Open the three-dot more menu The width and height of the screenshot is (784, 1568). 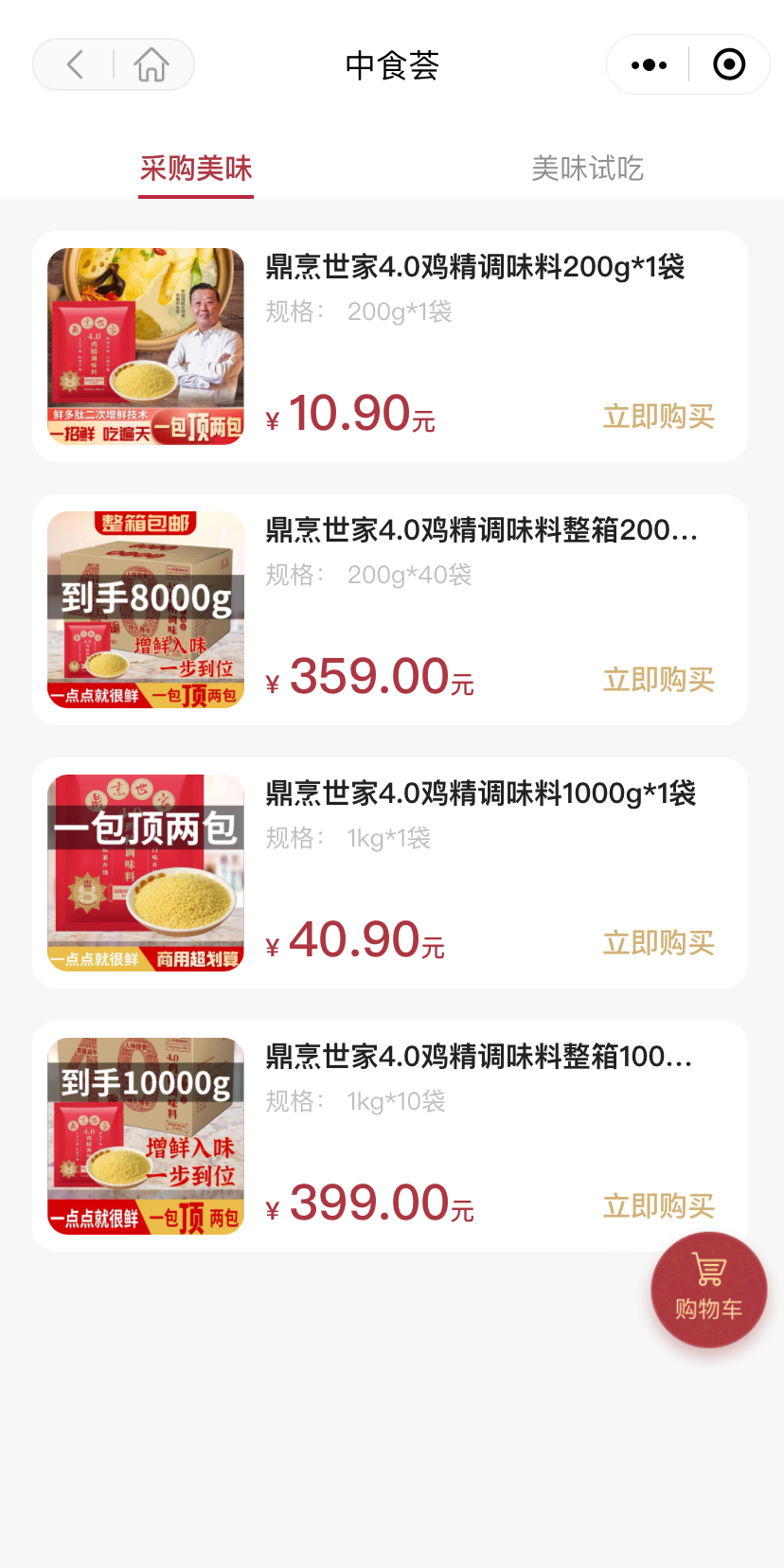pos(649,64)
